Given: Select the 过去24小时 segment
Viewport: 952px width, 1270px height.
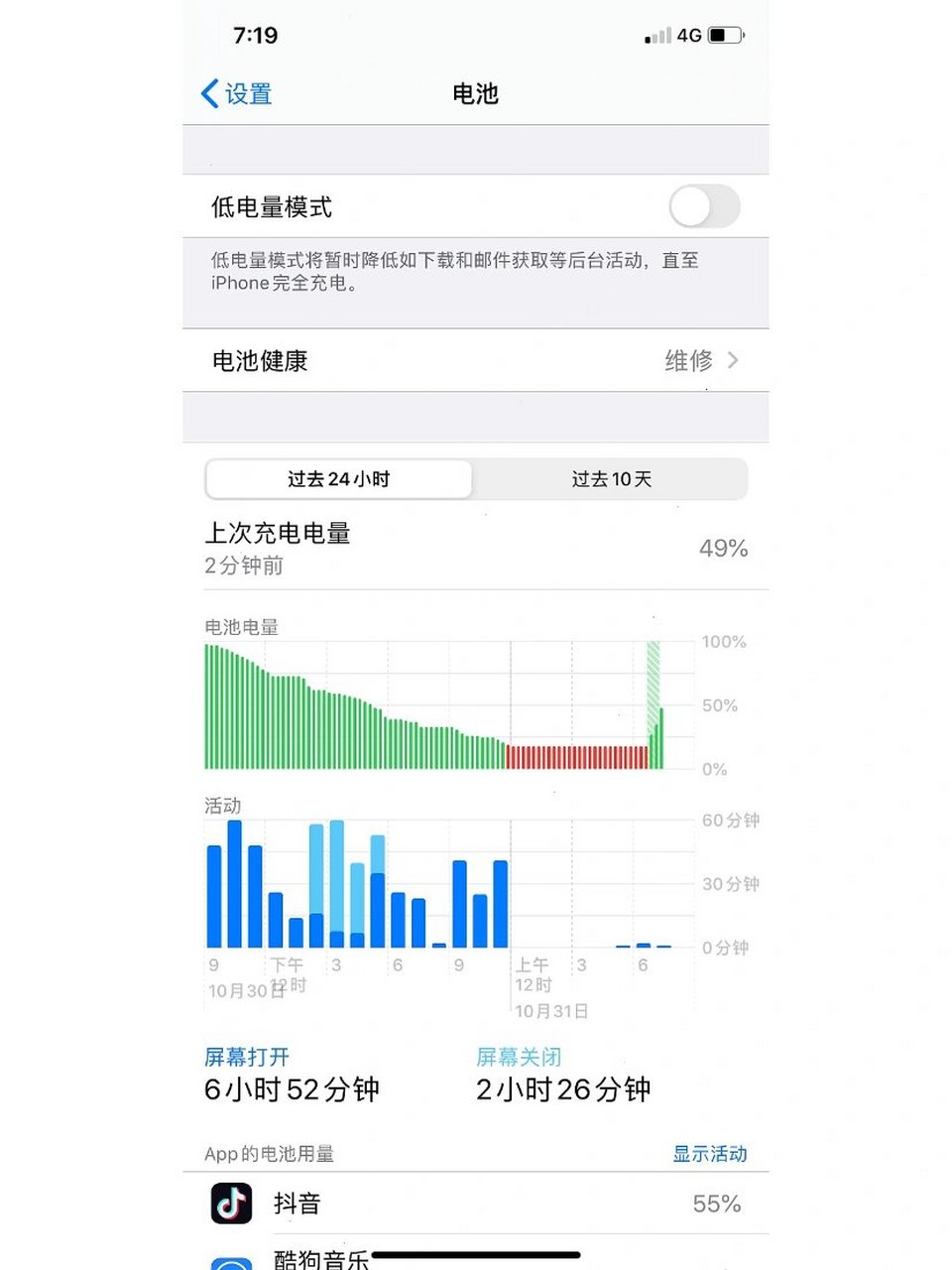Looking at the screenshot, I should point(338,479).
